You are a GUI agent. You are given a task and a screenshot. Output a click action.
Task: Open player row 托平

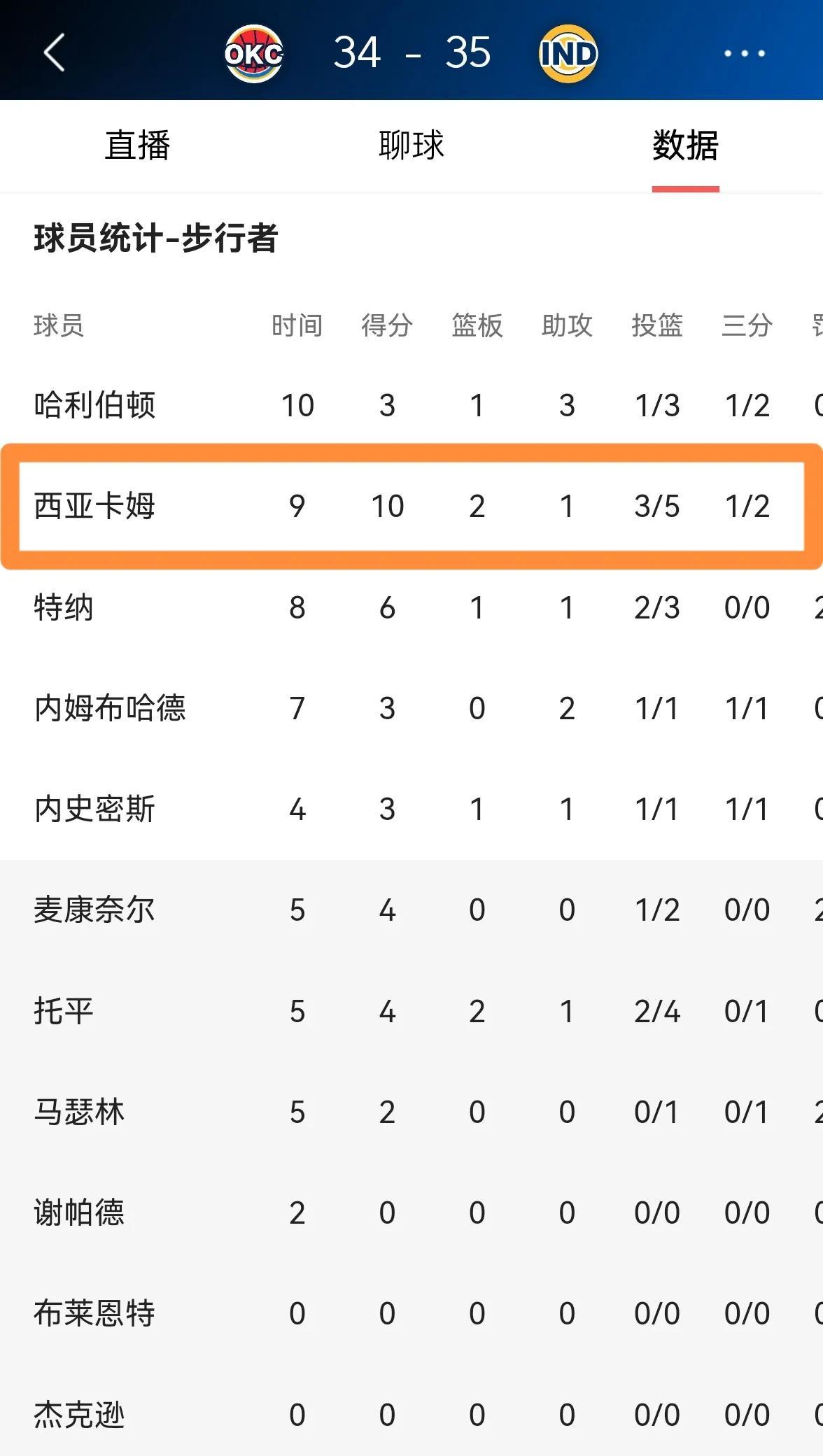(411, 1011)
